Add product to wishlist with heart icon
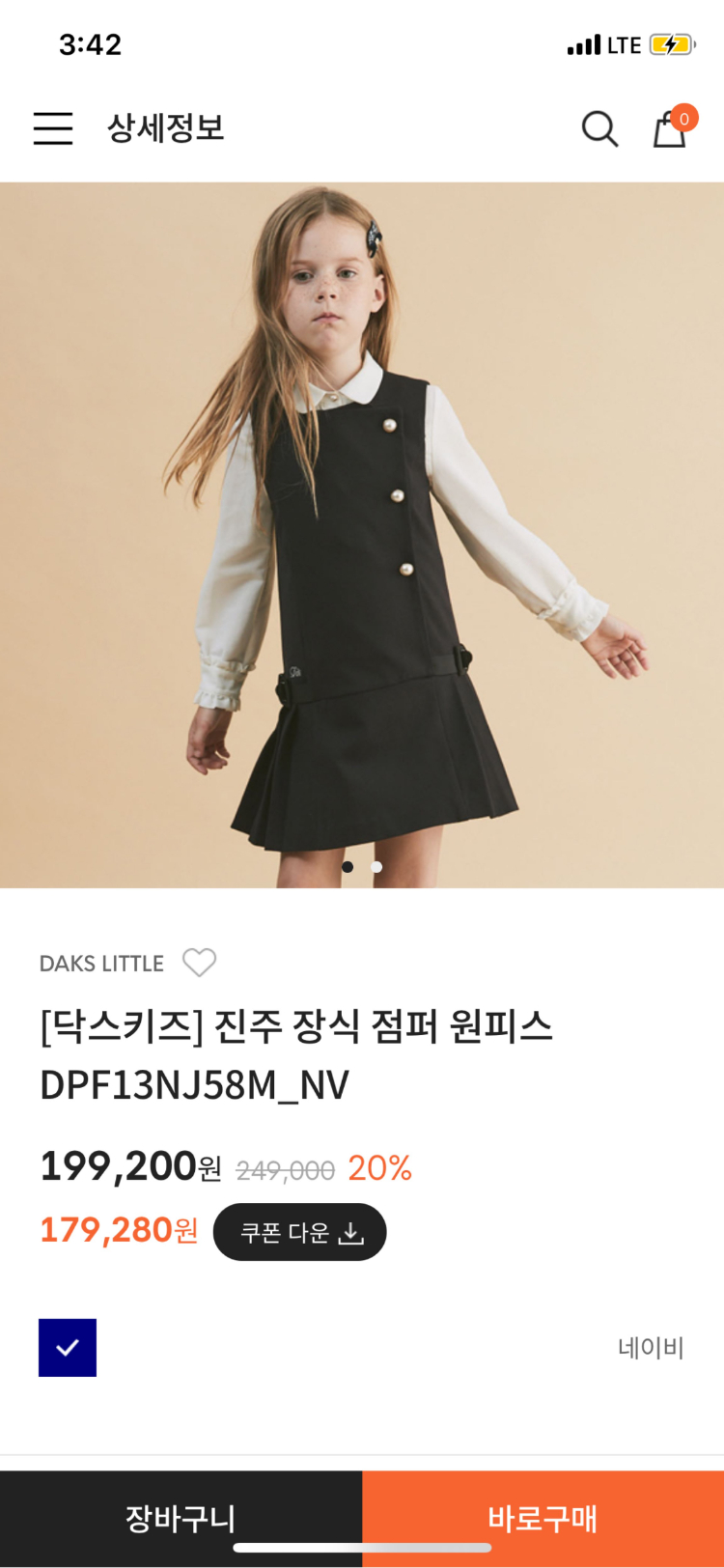724x1568 pixels. 200,963
